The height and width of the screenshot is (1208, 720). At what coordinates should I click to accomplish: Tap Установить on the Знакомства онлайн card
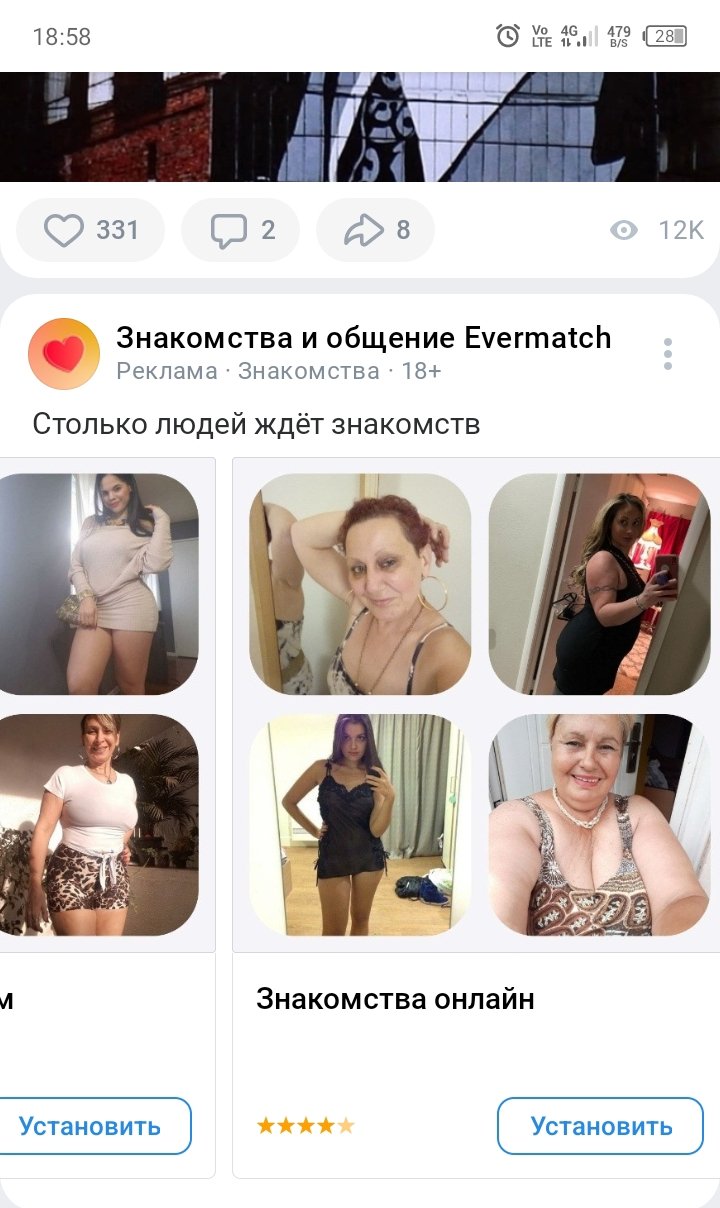[600, 1126]
